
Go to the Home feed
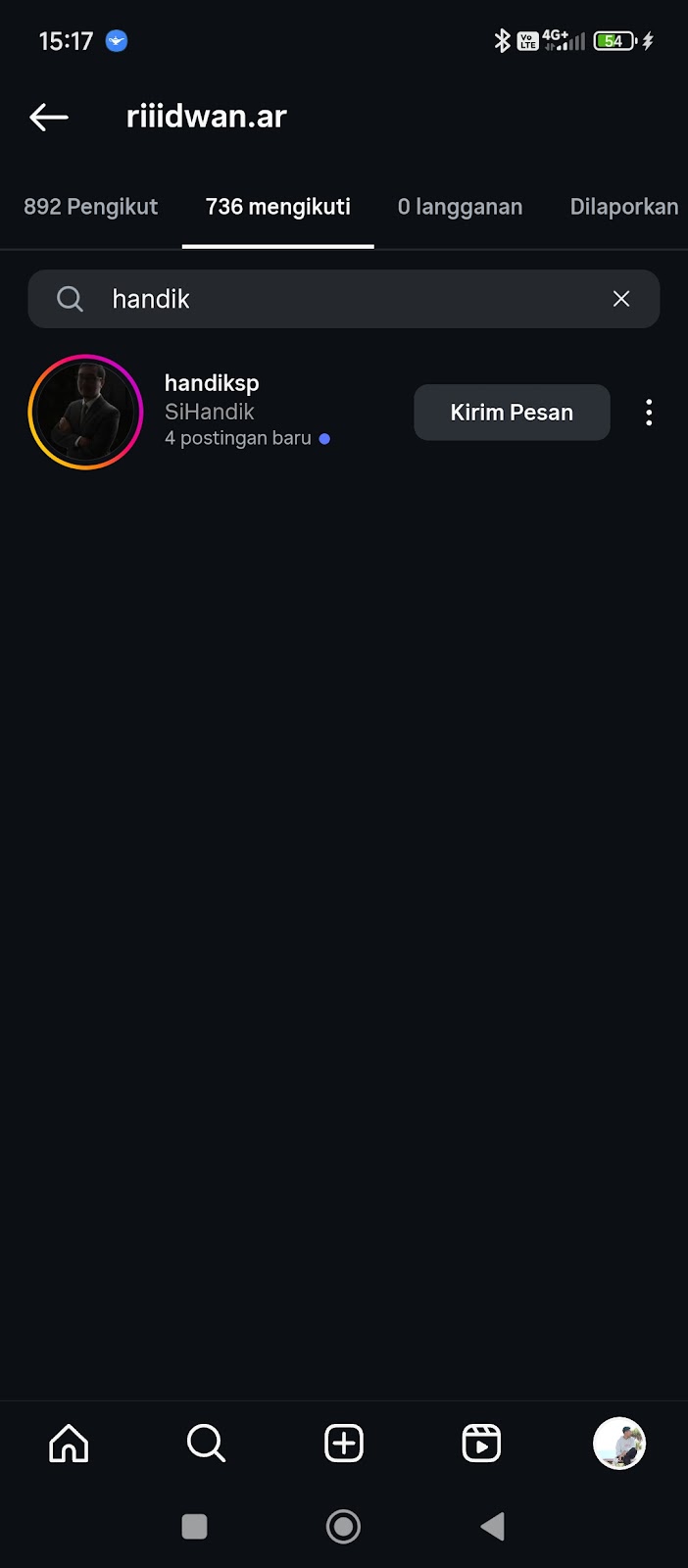69,1444
